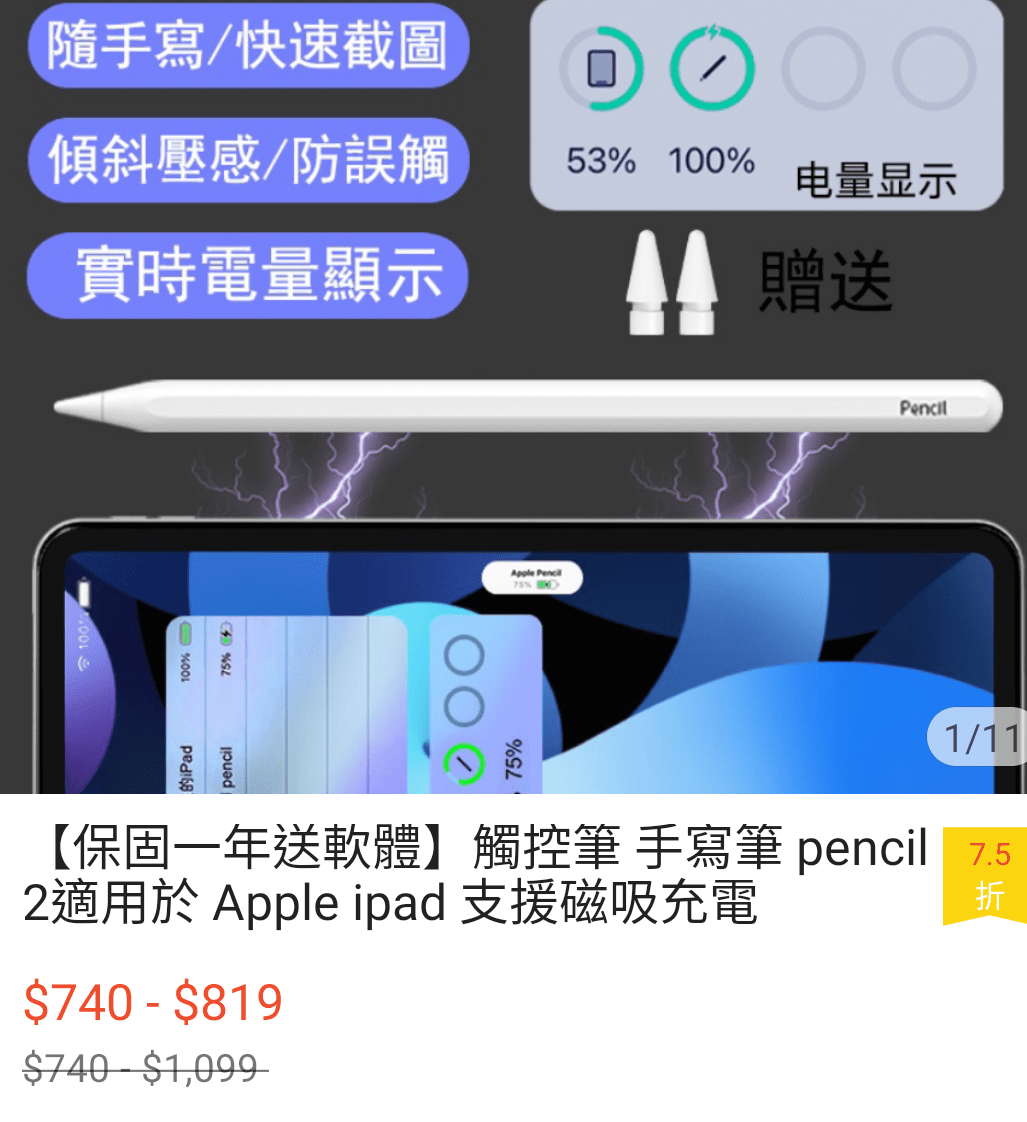
Task: Select the 隨手寫/快速截圖 feature badge
Action: pyautogui.click(x=246, y=46)
